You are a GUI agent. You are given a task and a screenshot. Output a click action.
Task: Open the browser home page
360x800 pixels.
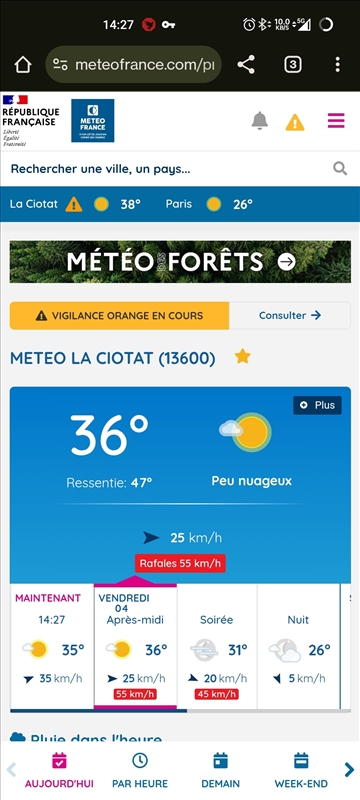click(23, 65)
